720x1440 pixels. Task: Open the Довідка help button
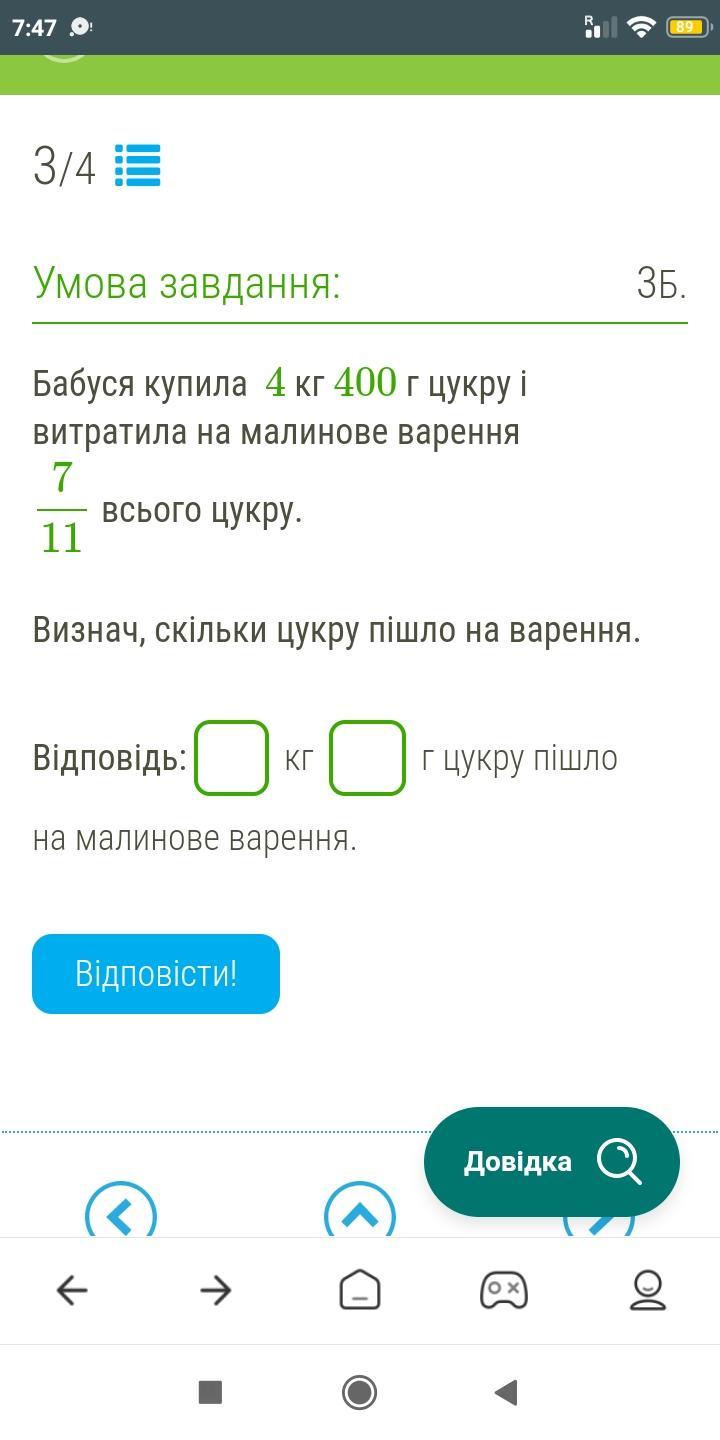click(x=552, y=1162)
